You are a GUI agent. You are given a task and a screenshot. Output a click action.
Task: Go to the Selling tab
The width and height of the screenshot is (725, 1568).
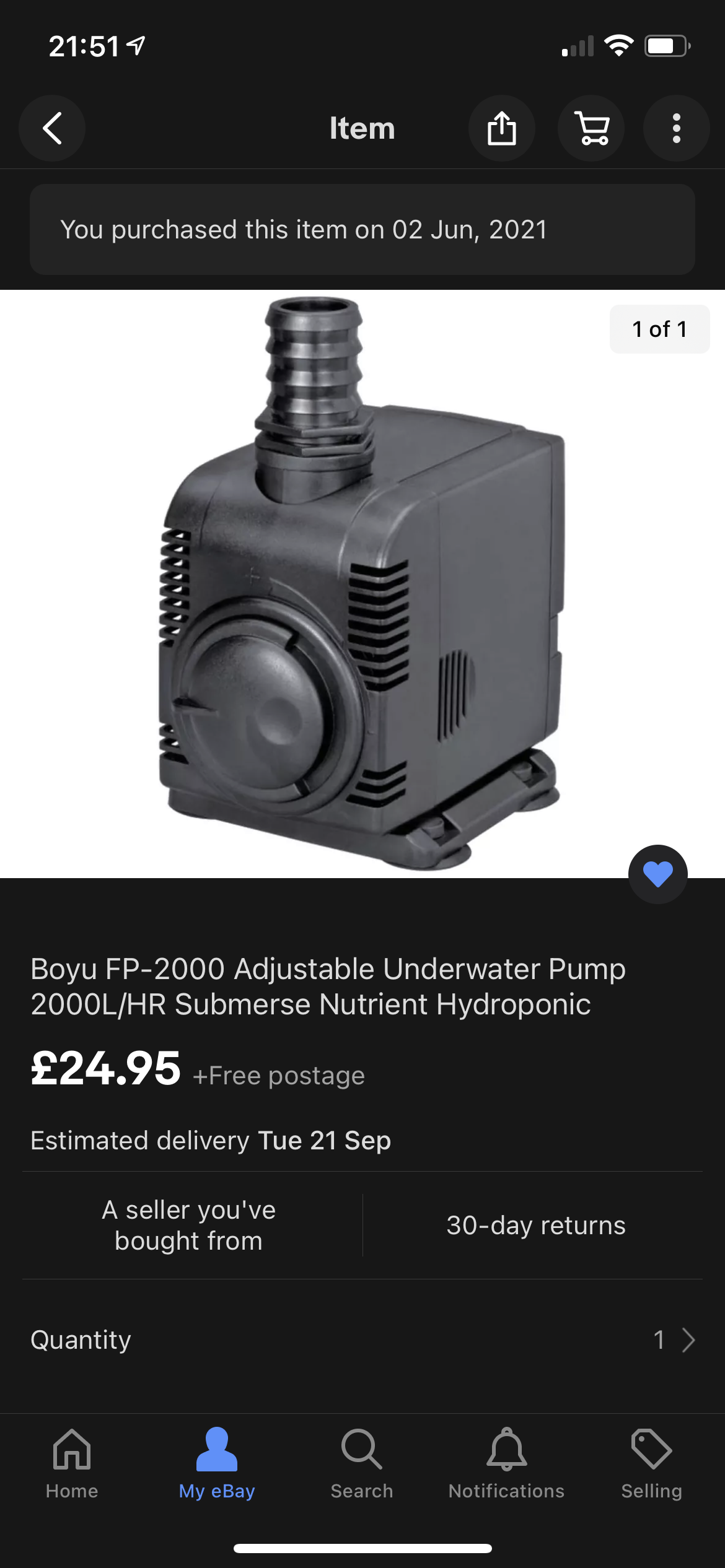click(652, 1465)
